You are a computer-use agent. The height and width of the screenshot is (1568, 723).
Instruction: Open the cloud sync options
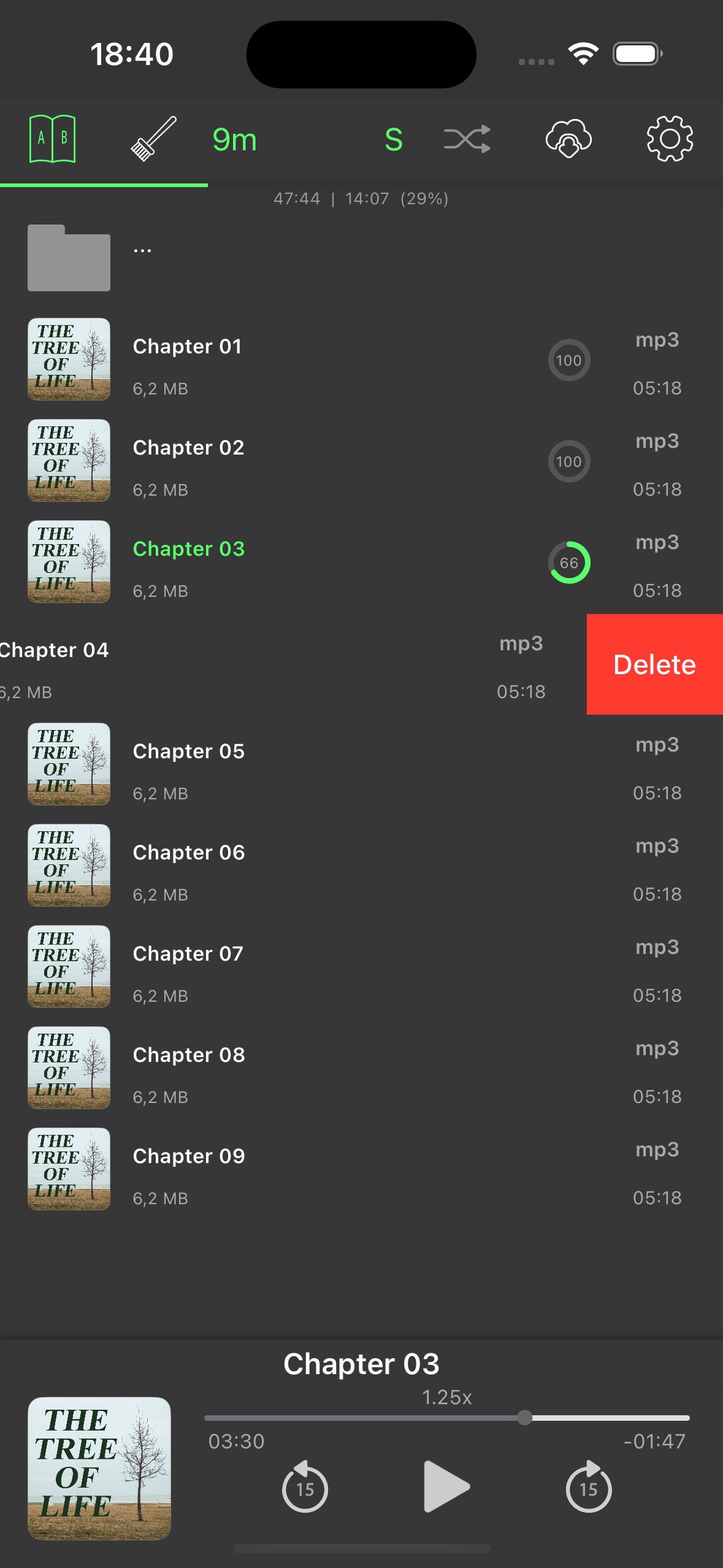568,139
